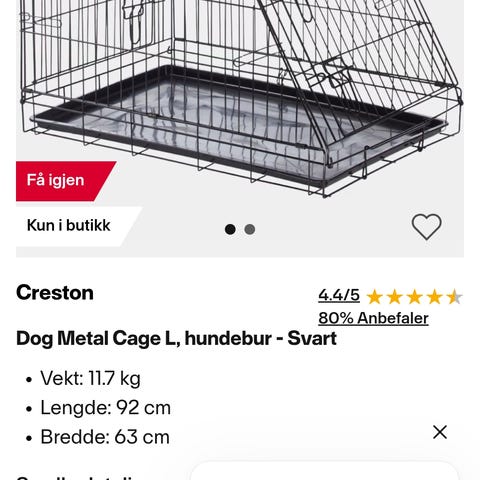Dismiss the popup with the X button
The image size is (480, 480).
click(440, 432)
